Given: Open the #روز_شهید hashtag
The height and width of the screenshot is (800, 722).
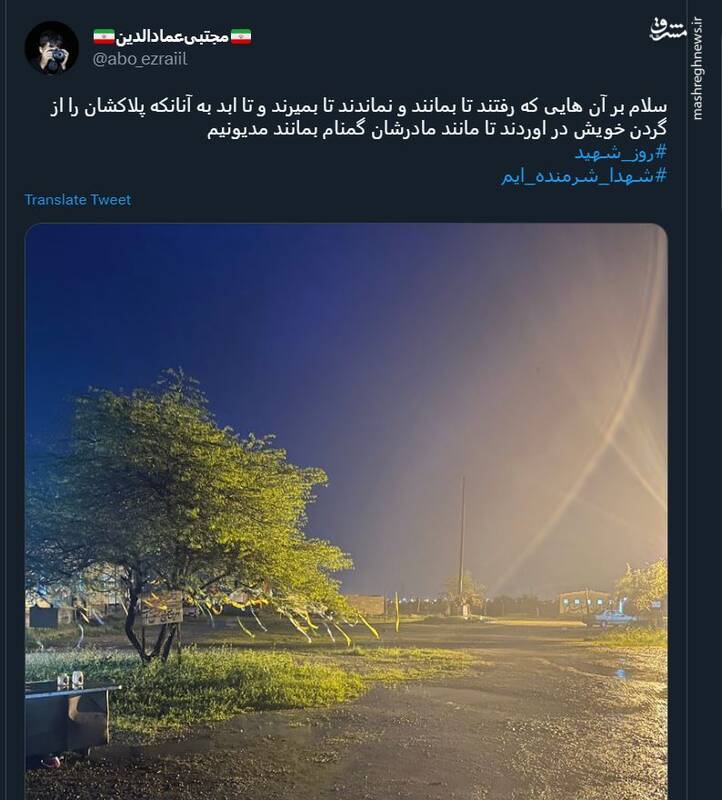Looking at the screenshot, I should pyautogui.click(x=620, y=154).
